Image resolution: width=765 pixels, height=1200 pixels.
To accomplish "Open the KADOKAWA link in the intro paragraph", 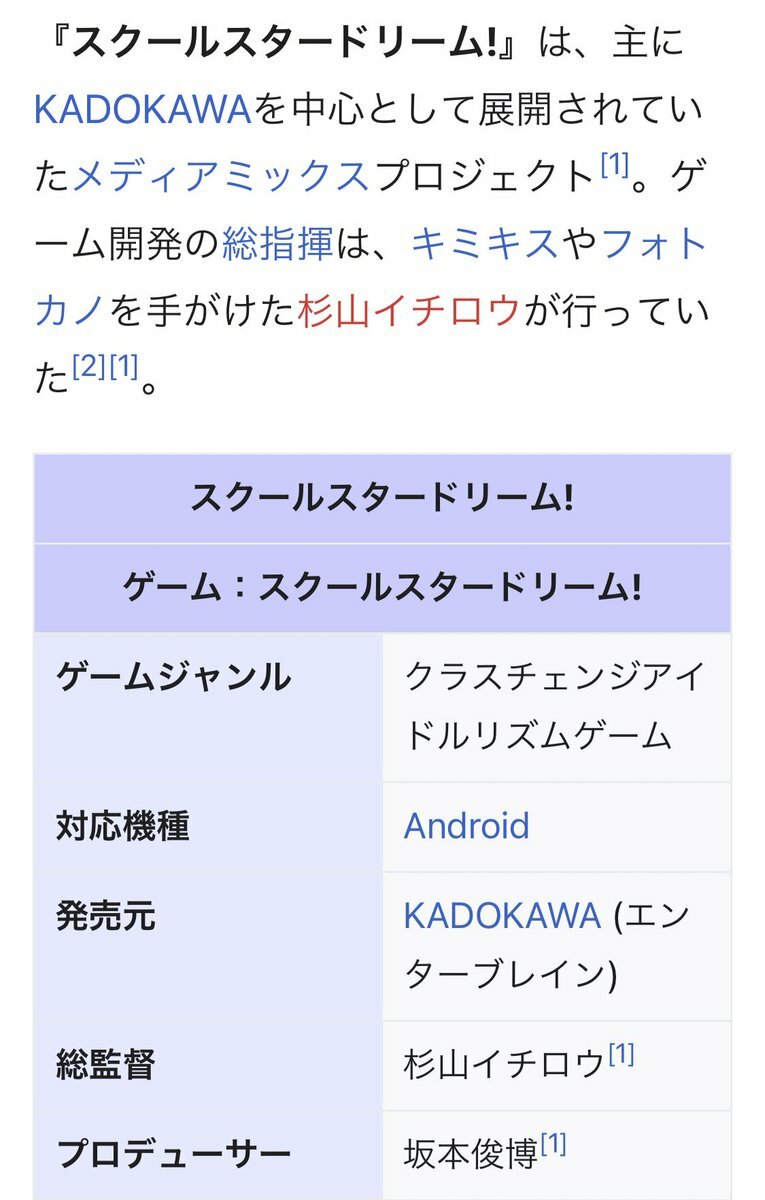I will 141,109.
